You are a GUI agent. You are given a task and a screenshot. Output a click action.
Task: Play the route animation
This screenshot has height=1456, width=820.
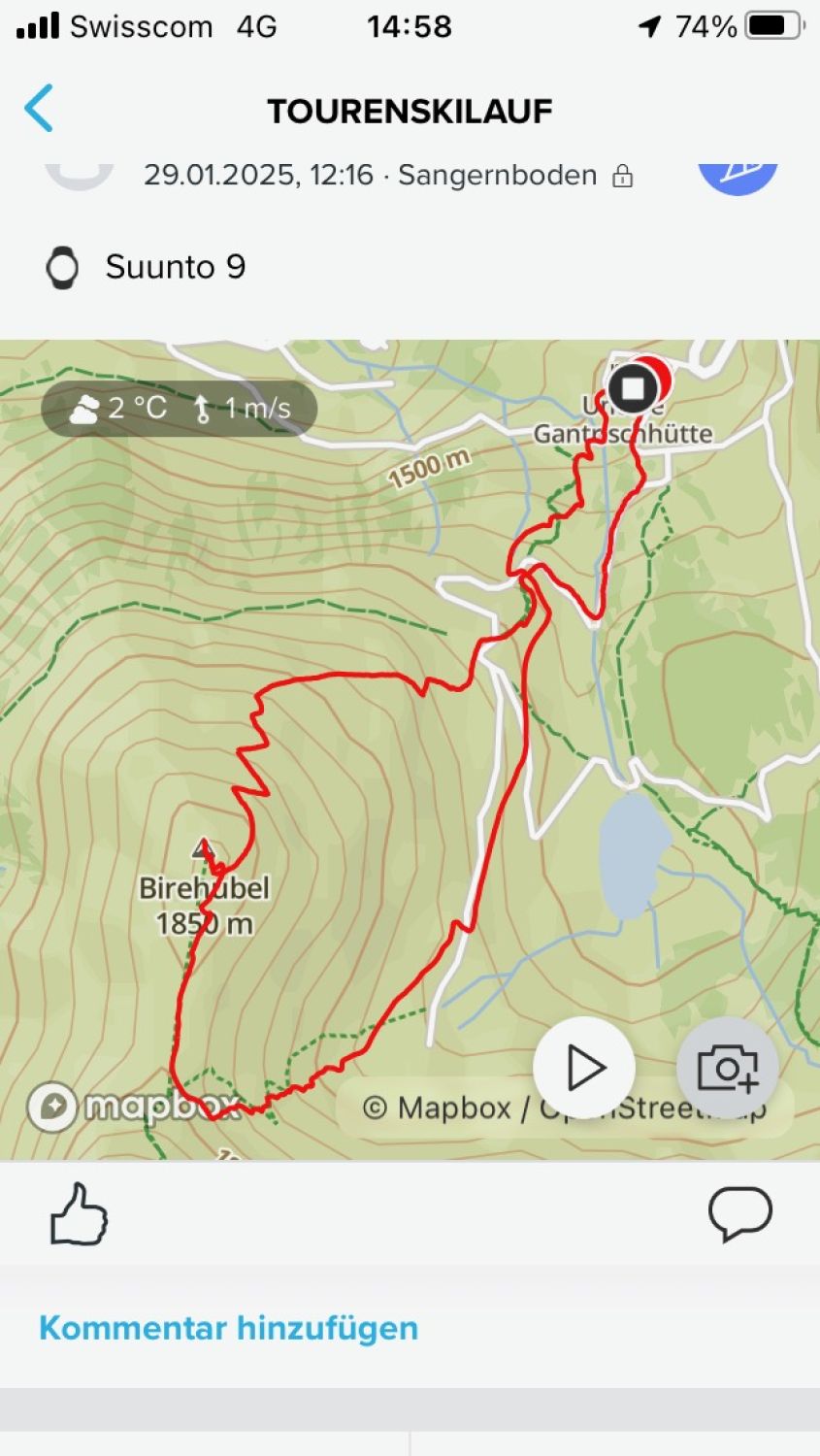pyautogui.click(x=584, y=1068)
